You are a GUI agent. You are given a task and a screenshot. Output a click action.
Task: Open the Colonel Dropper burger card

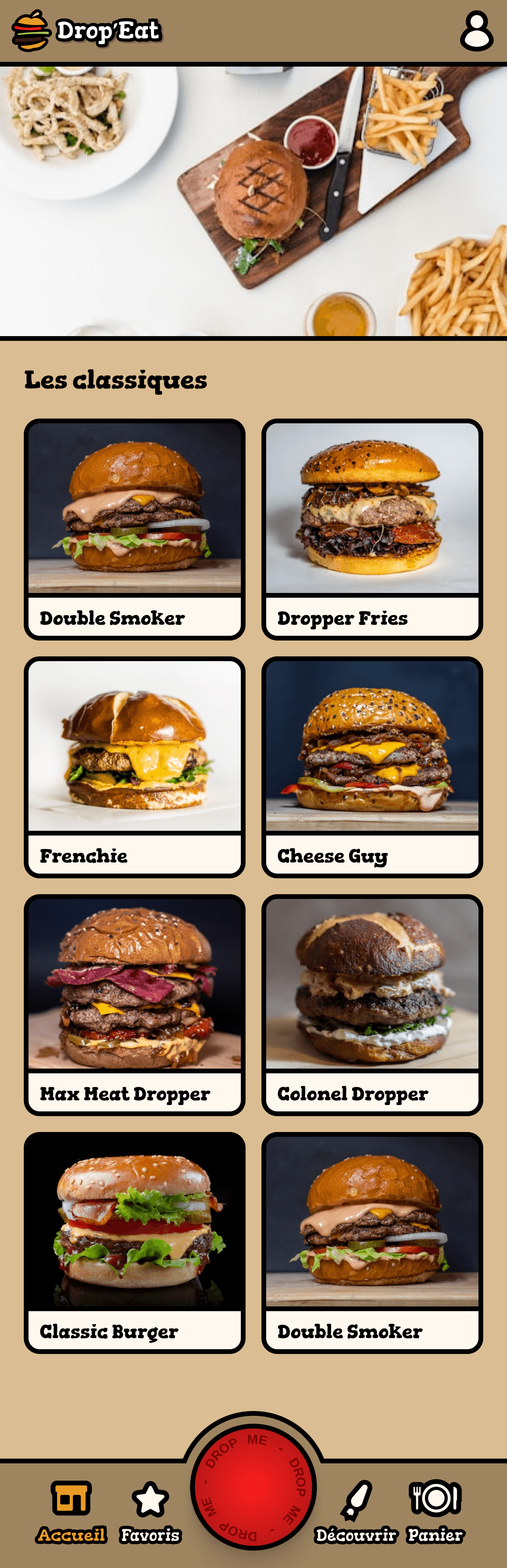[x=372, y=1004]
